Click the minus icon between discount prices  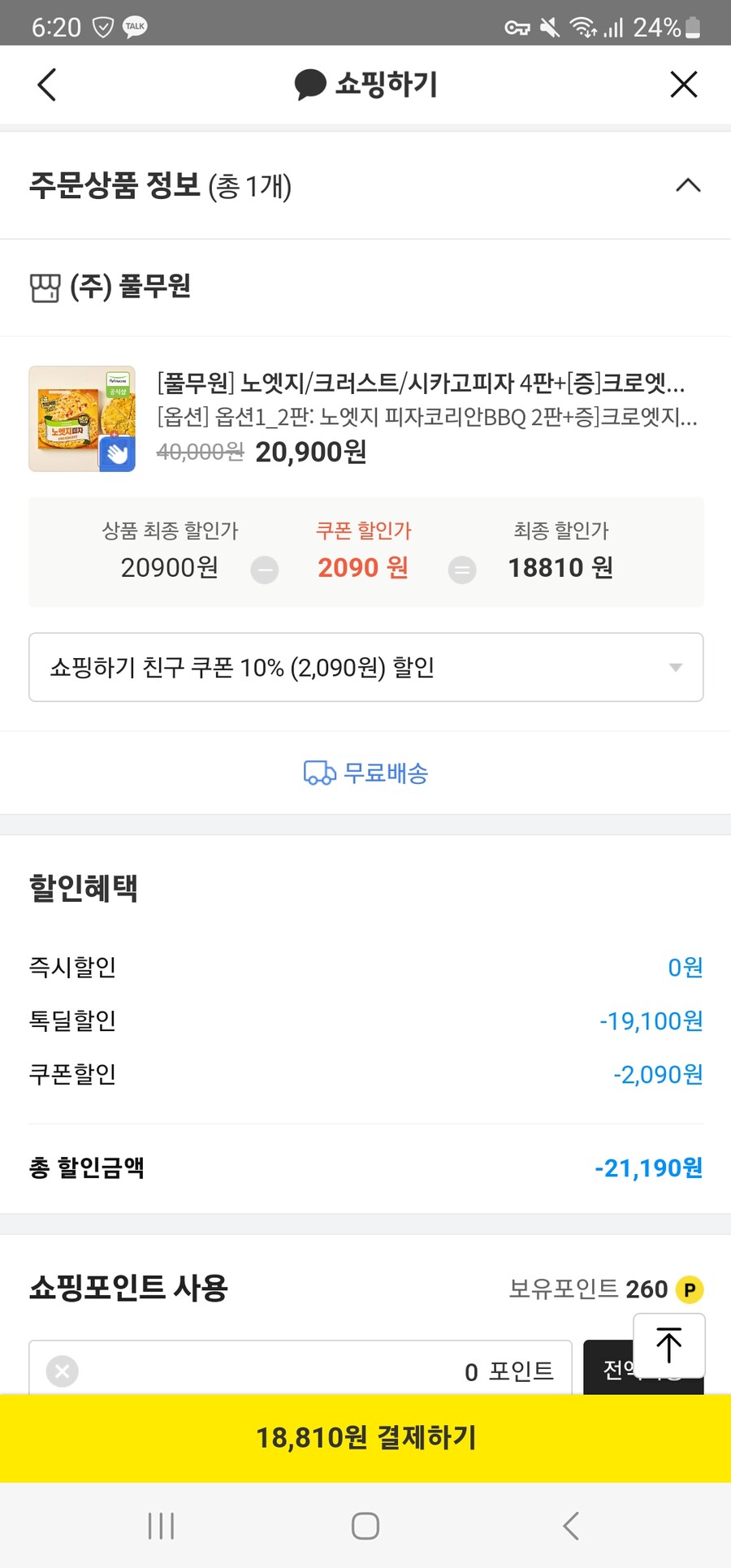(265, 570)
